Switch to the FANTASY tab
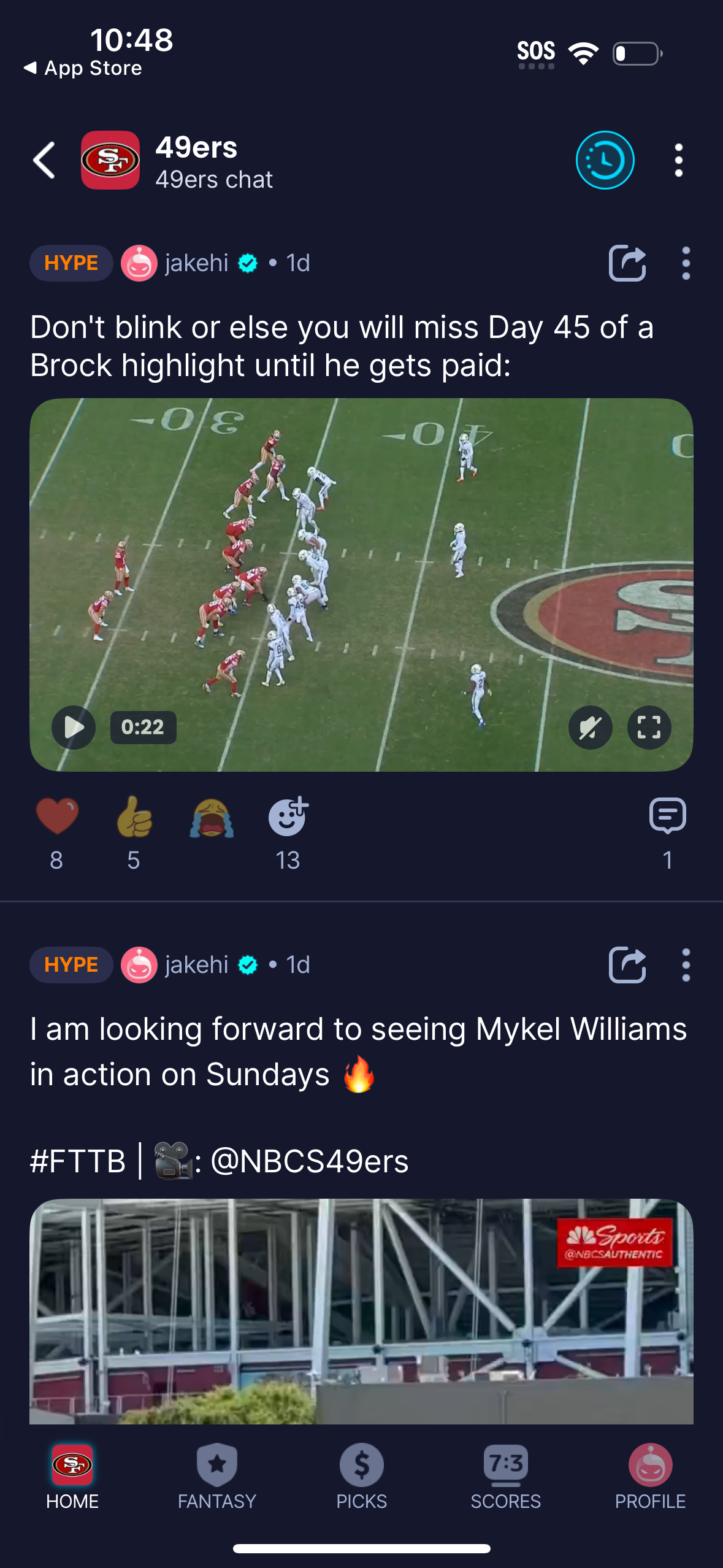 217,1465
